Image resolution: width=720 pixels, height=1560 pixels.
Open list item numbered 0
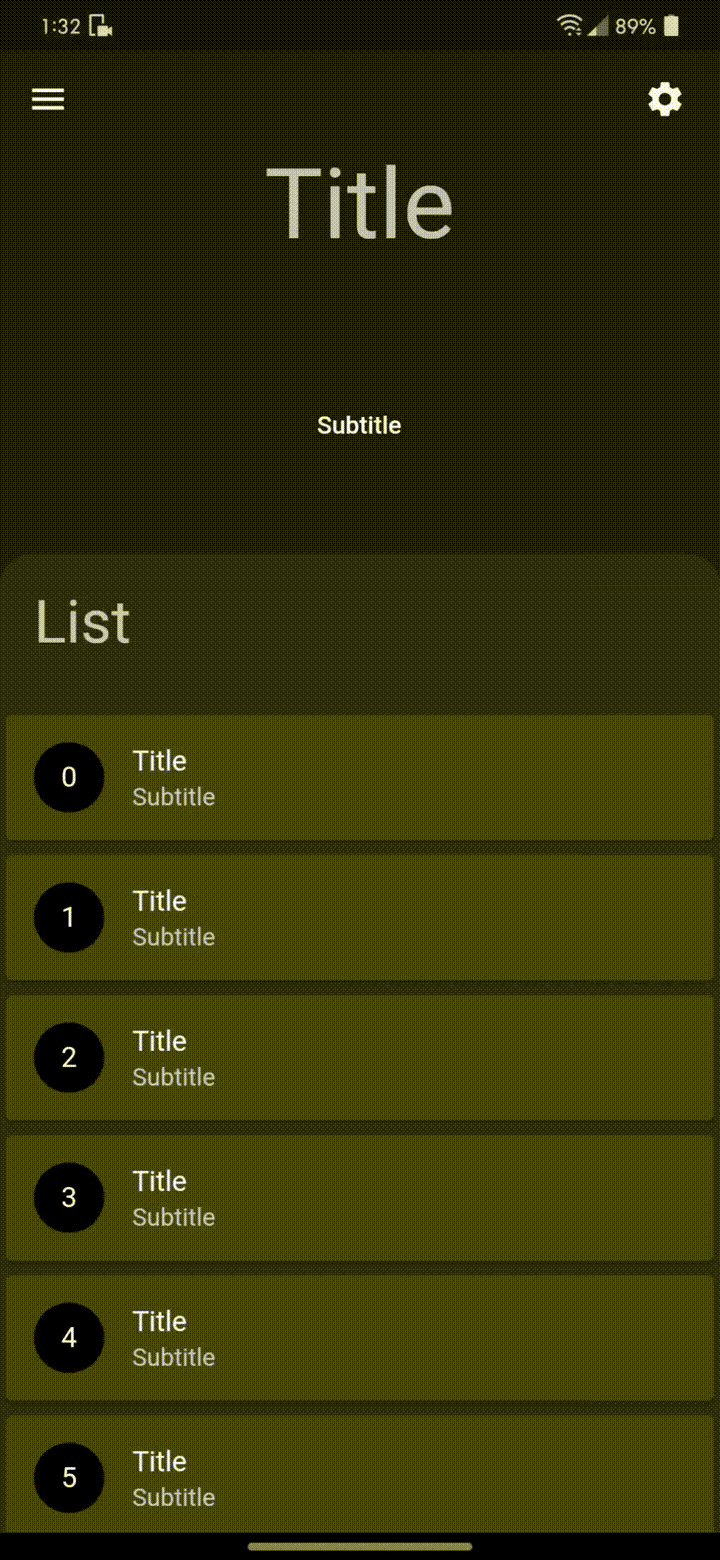click(360, 777)
